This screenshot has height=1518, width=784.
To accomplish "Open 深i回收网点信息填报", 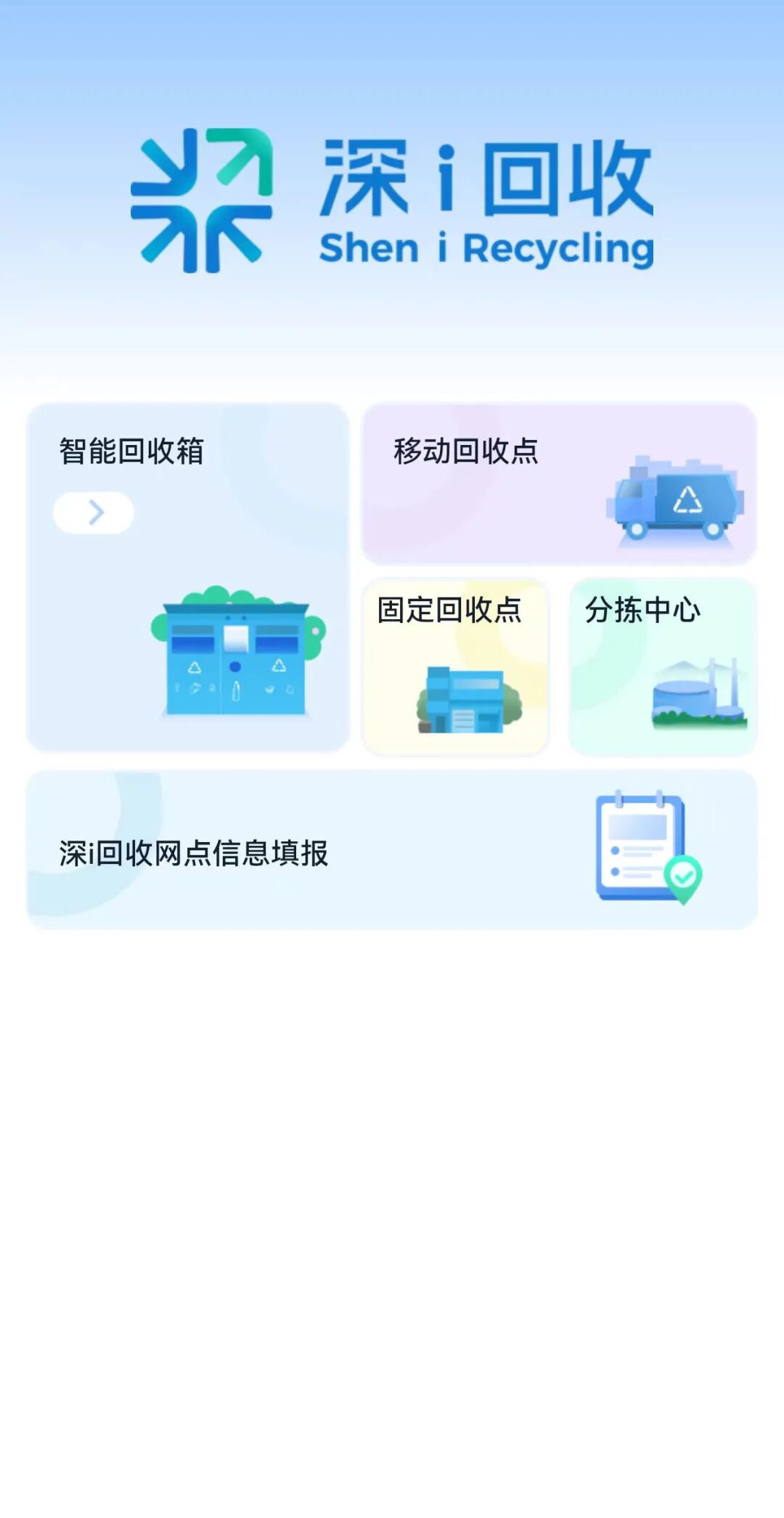I will click(x=392, y=850).
